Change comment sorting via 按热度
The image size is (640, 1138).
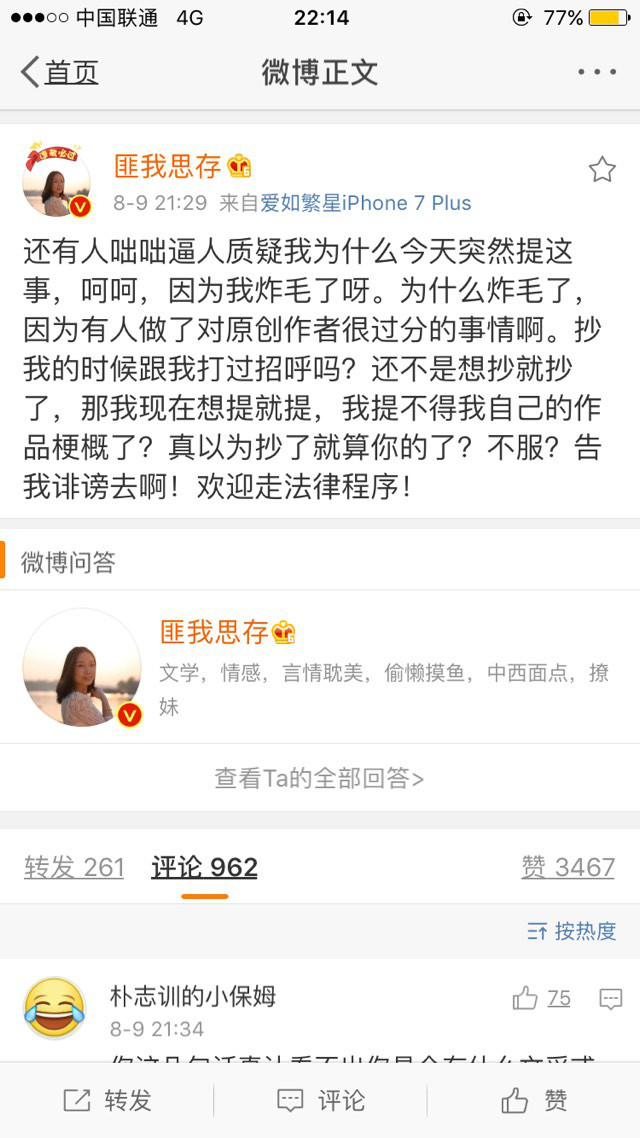(572, 931)
